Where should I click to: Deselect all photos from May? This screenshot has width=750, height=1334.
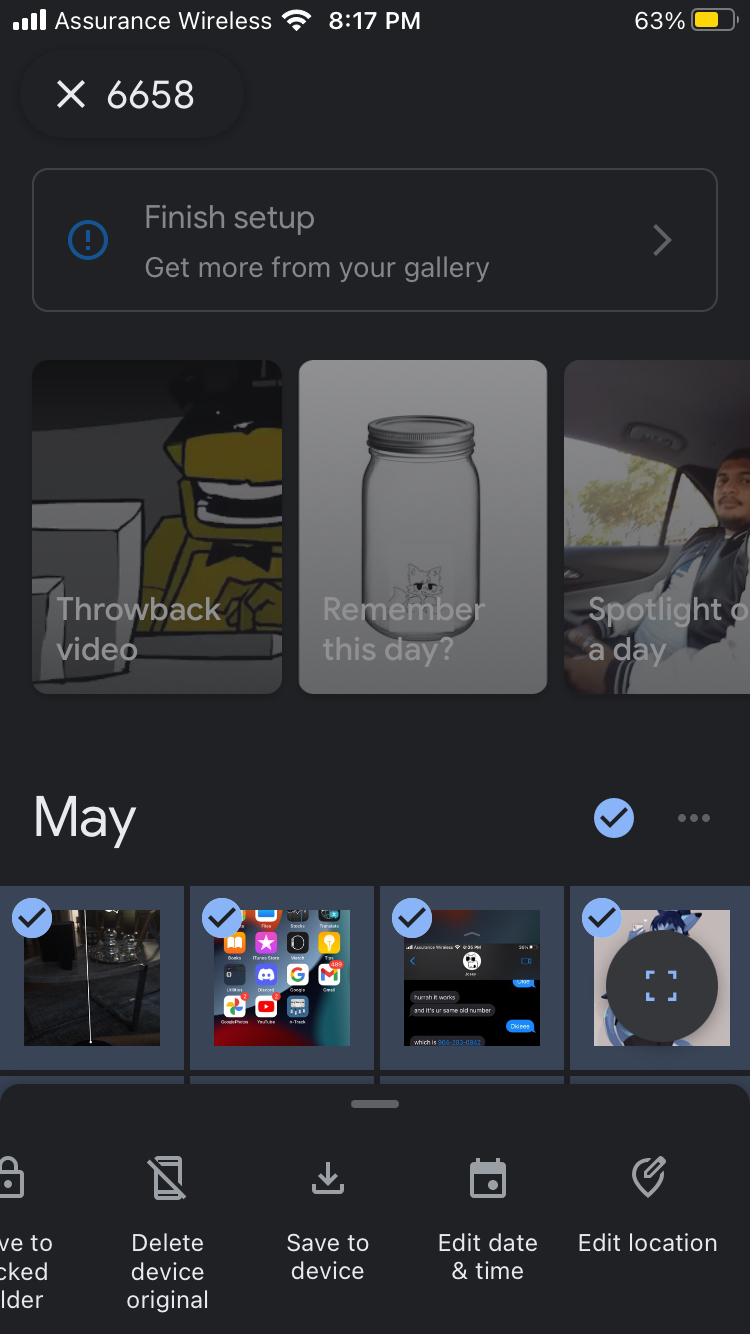point(614,818)
